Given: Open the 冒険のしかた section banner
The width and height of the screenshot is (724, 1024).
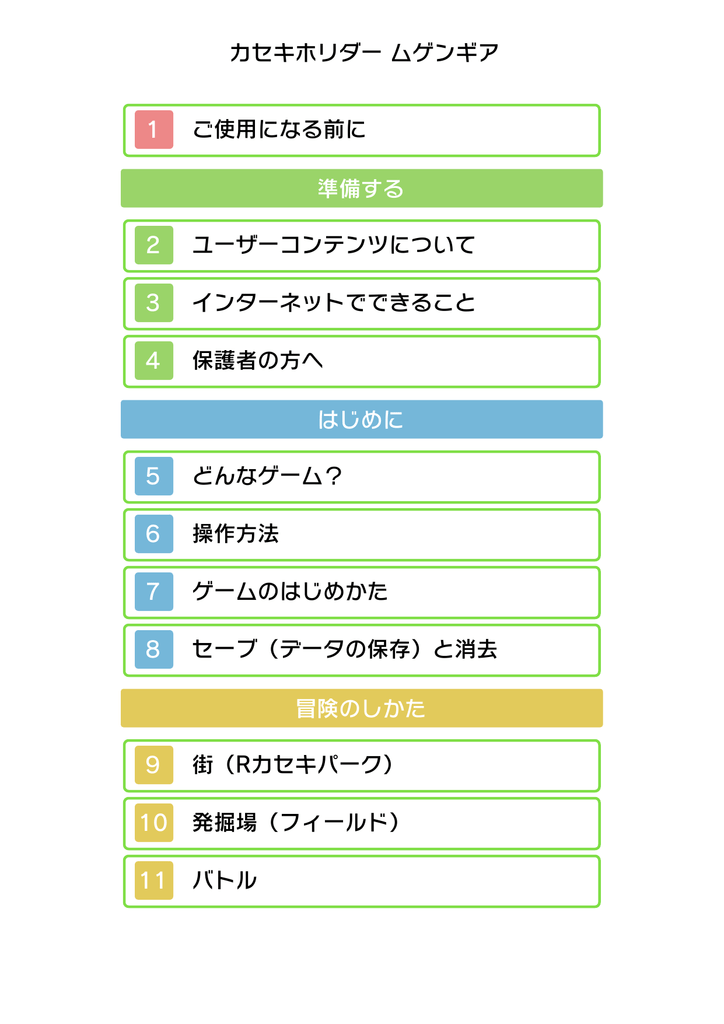Looking at the screenshot, I should click(361, 708).
